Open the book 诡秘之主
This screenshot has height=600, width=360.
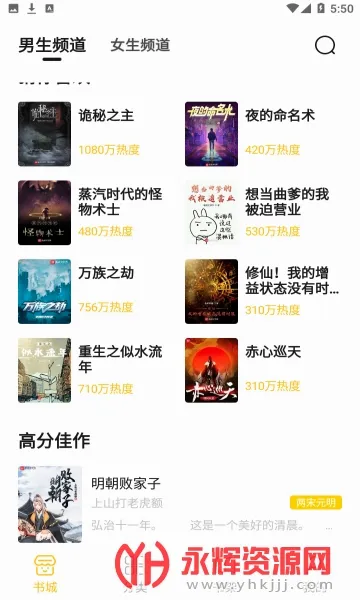[94, 134]
